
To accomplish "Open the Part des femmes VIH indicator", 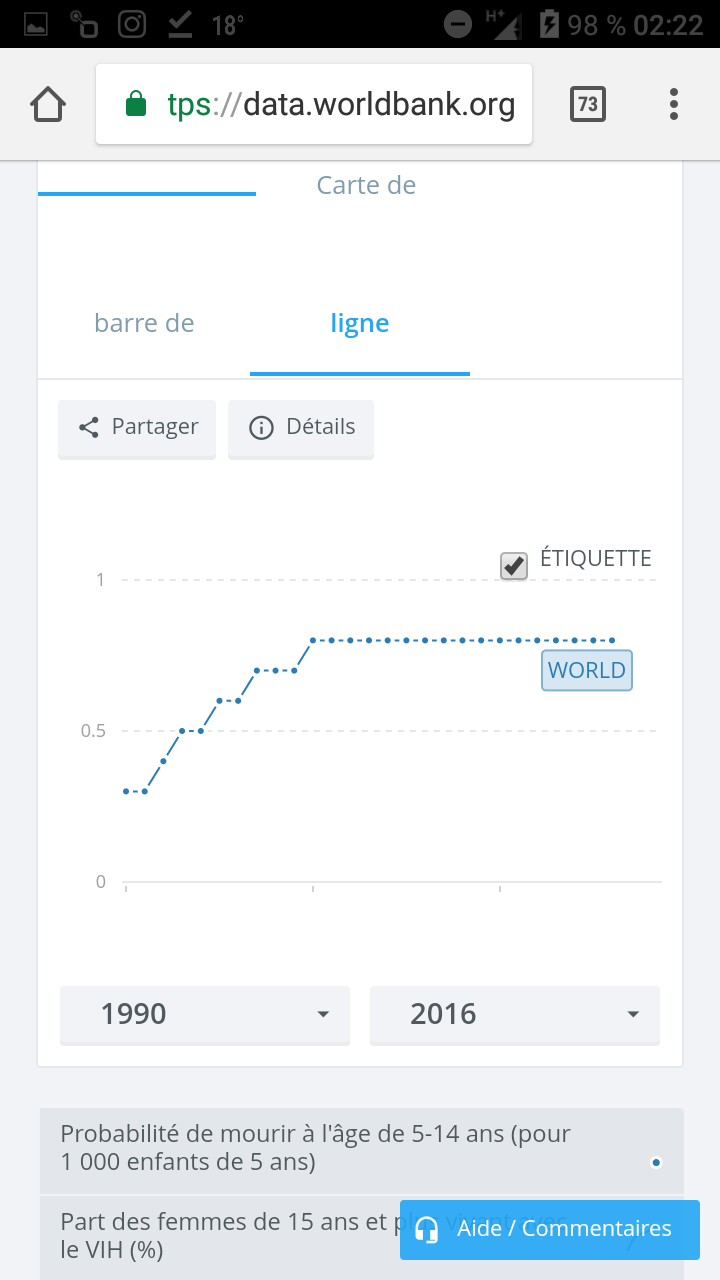I will pyautogui.click(x=220, y=1236).
